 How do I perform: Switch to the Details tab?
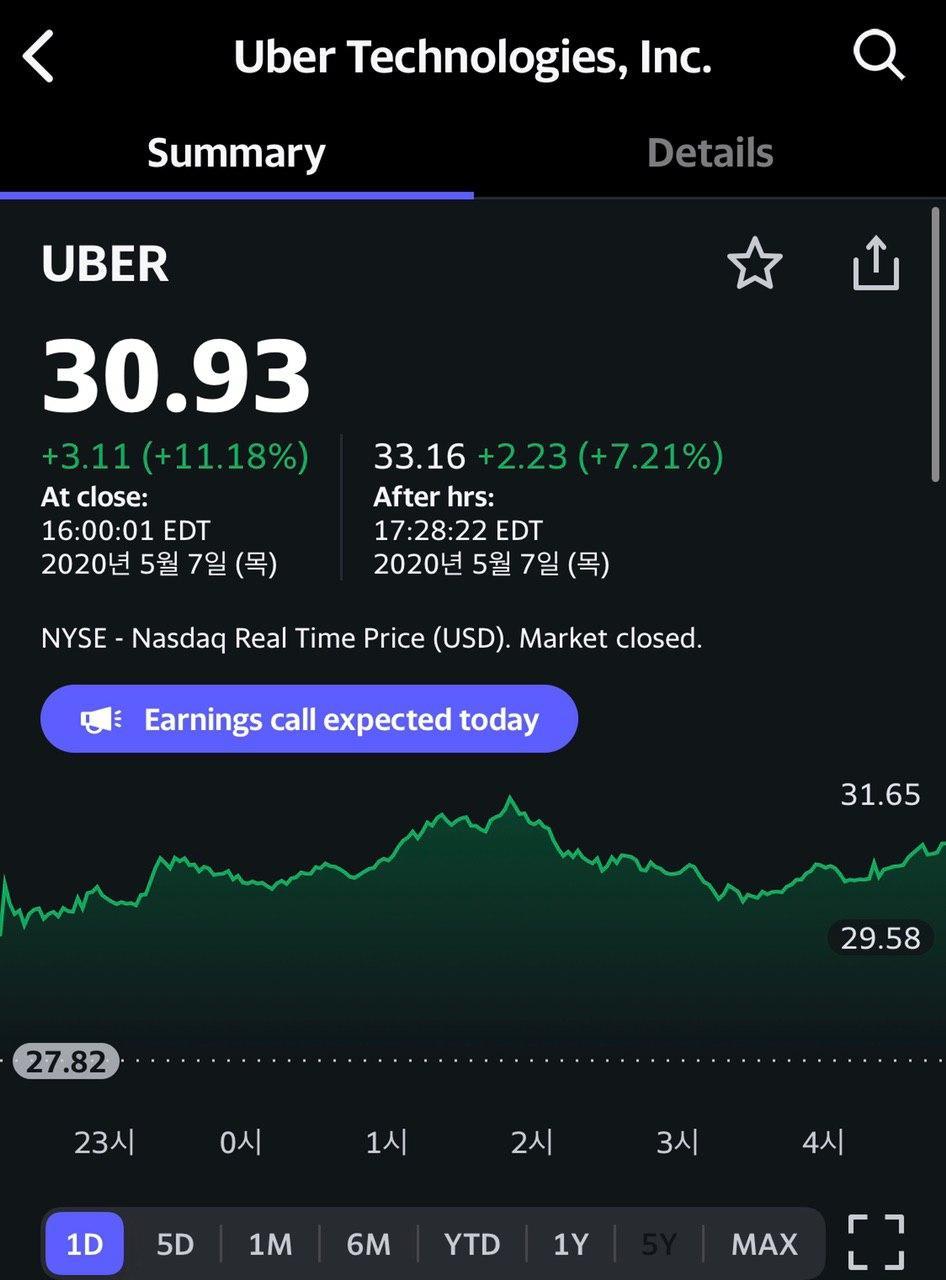tap(710, 153)
